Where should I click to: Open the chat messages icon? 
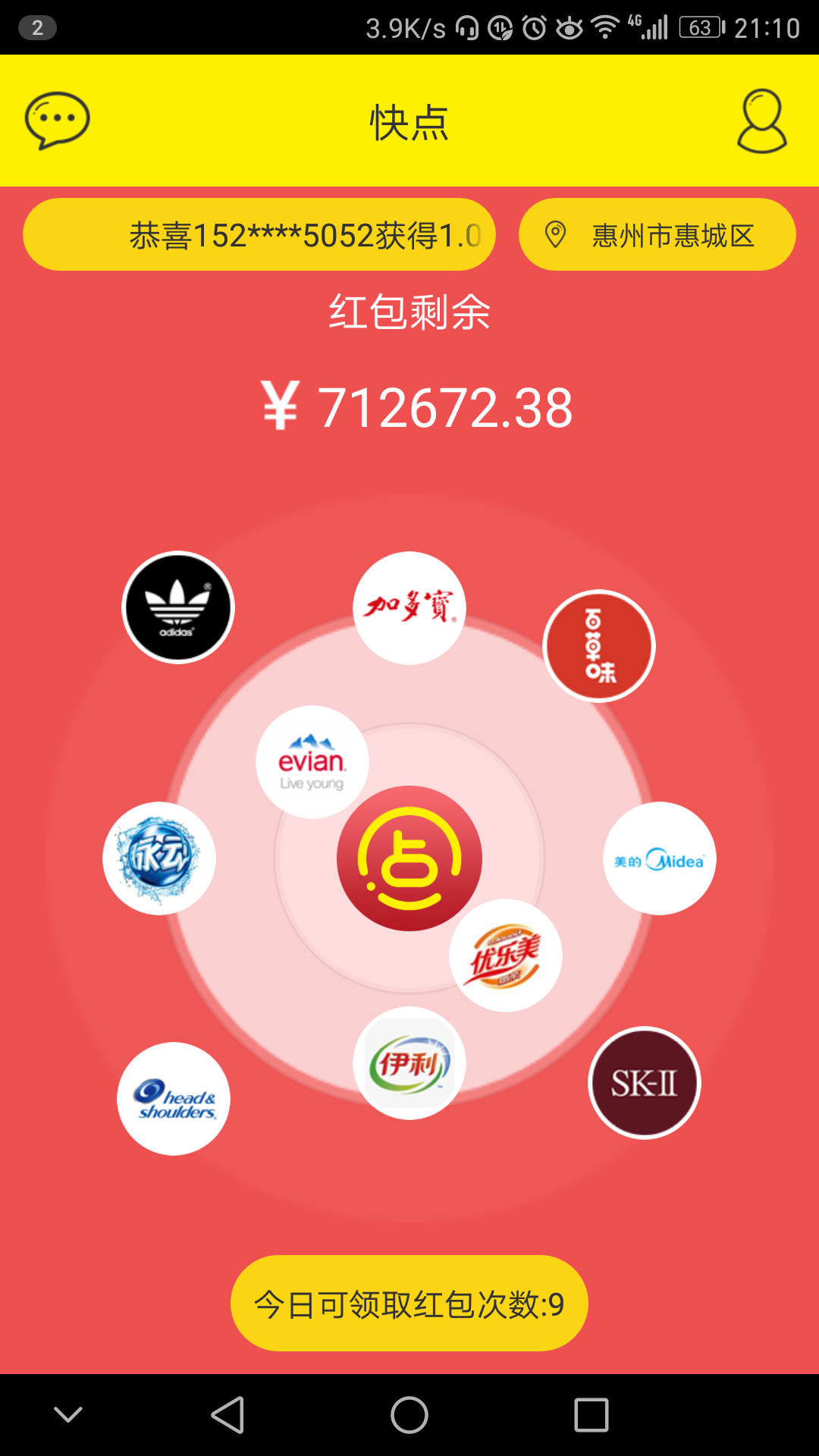(58, 121)
